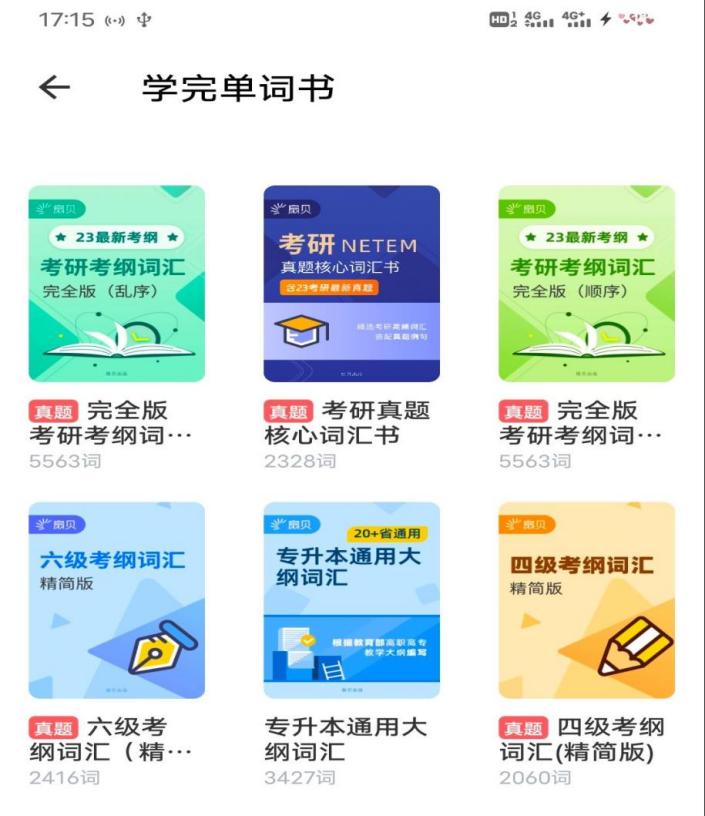
Task: View 专升本通用大纲词汇 book
Action: point(351,600)
